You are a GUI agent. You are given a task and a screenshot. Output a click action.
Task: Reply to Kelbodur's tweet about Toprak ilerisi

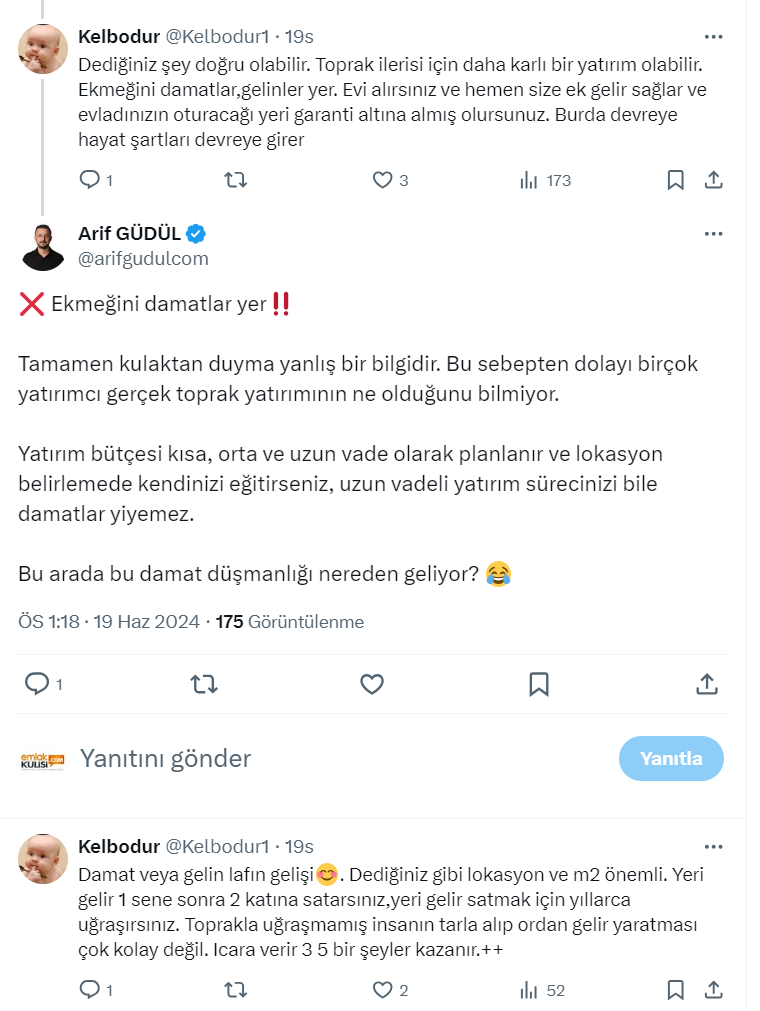coord(89,180)
